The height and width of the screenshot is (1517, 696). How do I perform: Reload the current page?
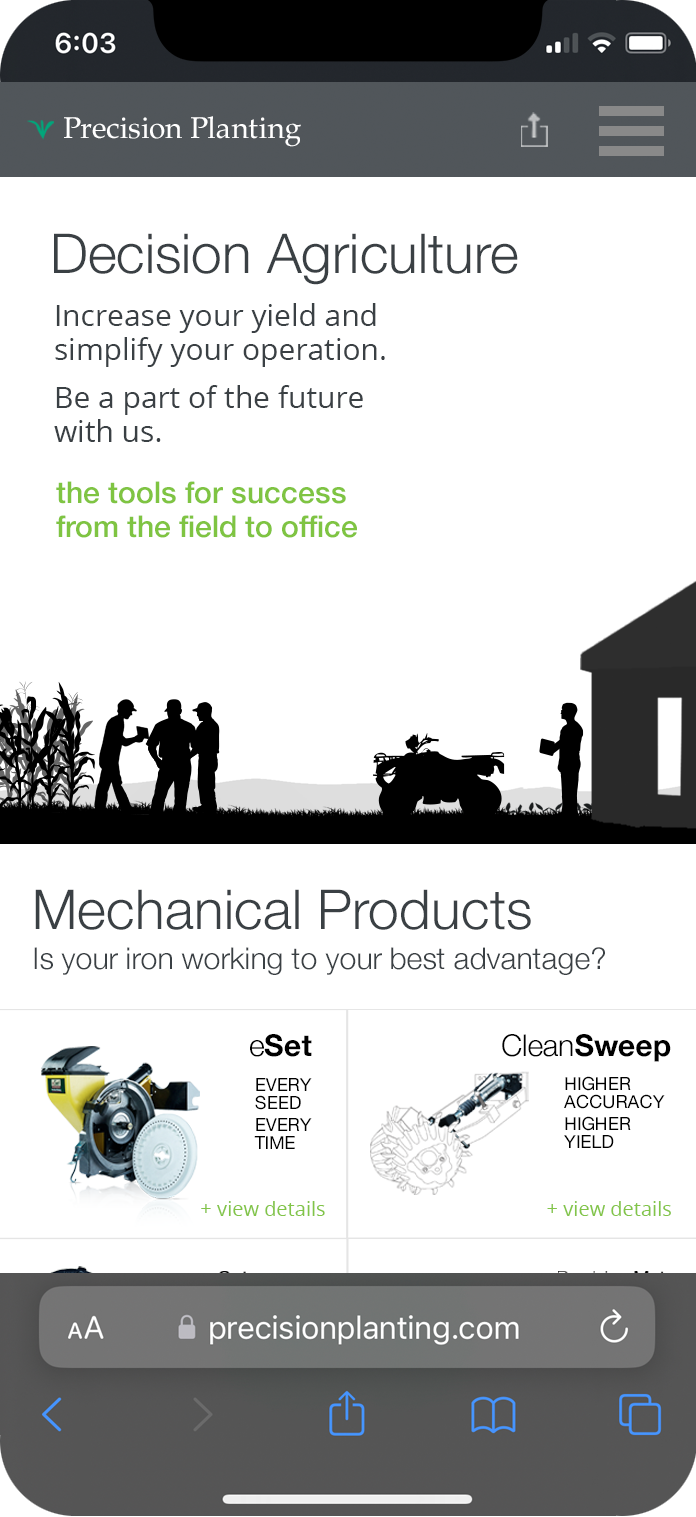click(613, 1328)
